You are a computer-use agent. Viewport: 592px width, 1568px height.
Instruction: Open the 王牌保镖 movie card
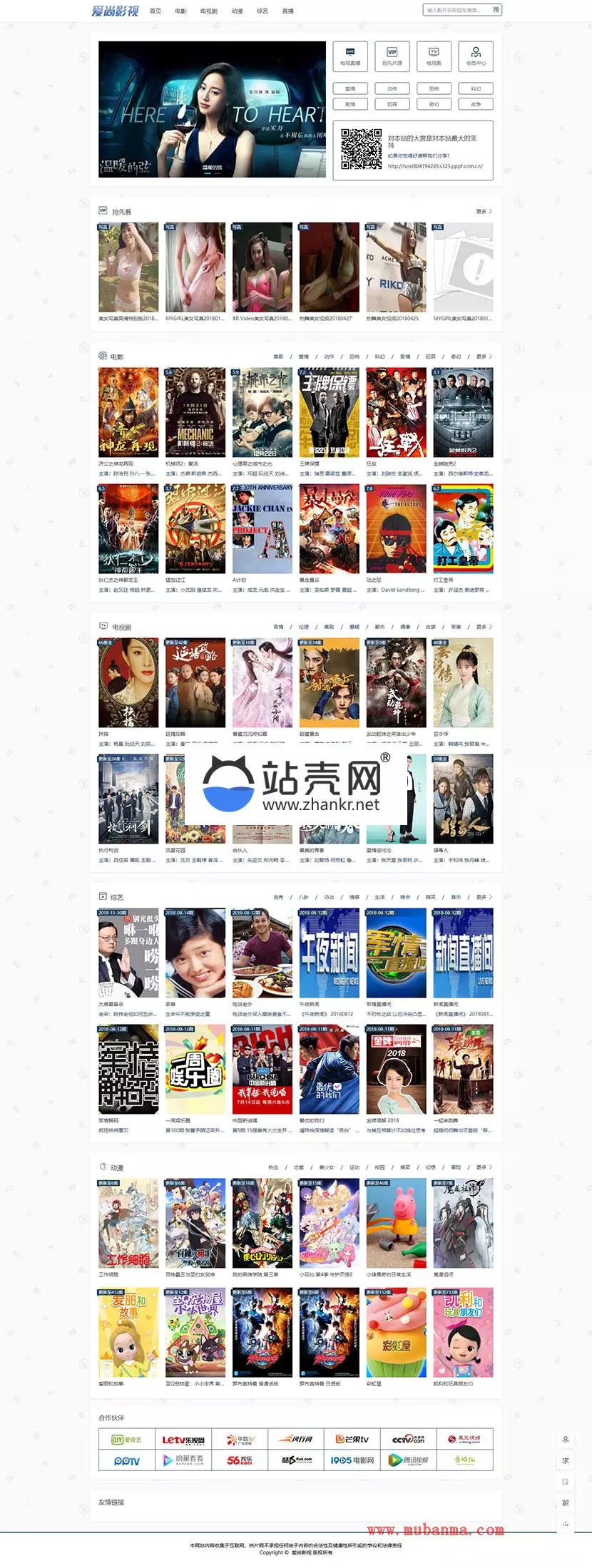[329, 412]
